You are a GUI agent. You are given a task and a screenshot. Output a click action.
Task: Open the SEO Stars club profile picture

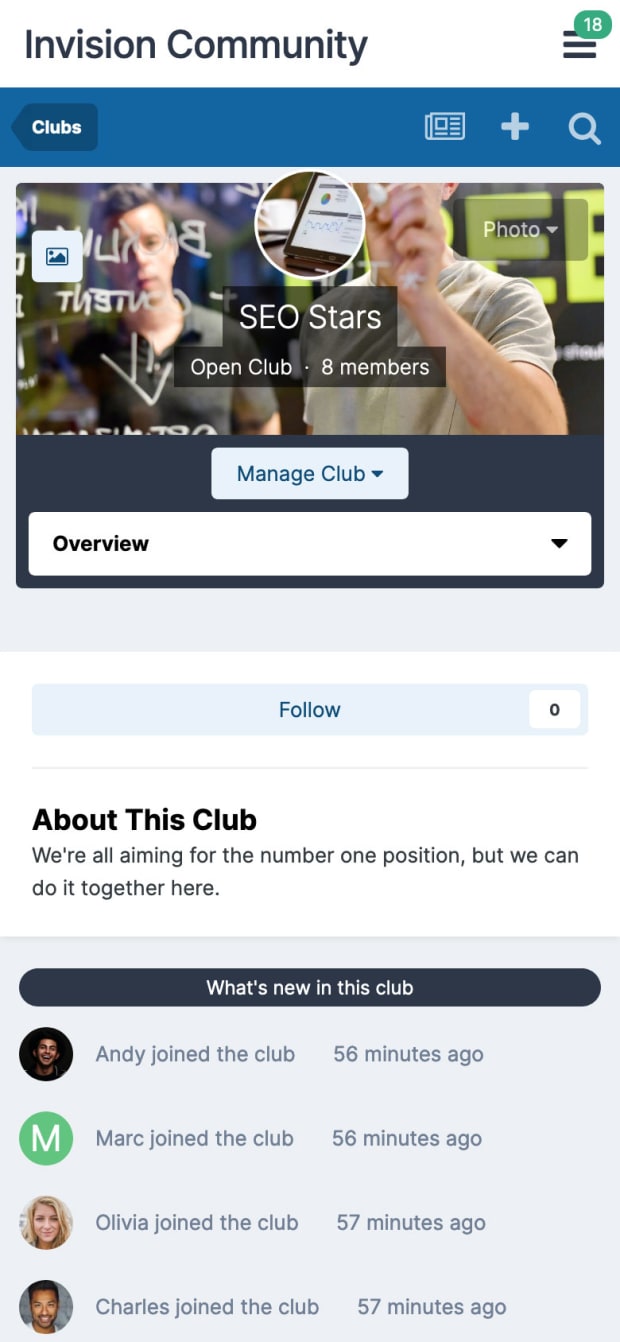[x=310, y=224]
